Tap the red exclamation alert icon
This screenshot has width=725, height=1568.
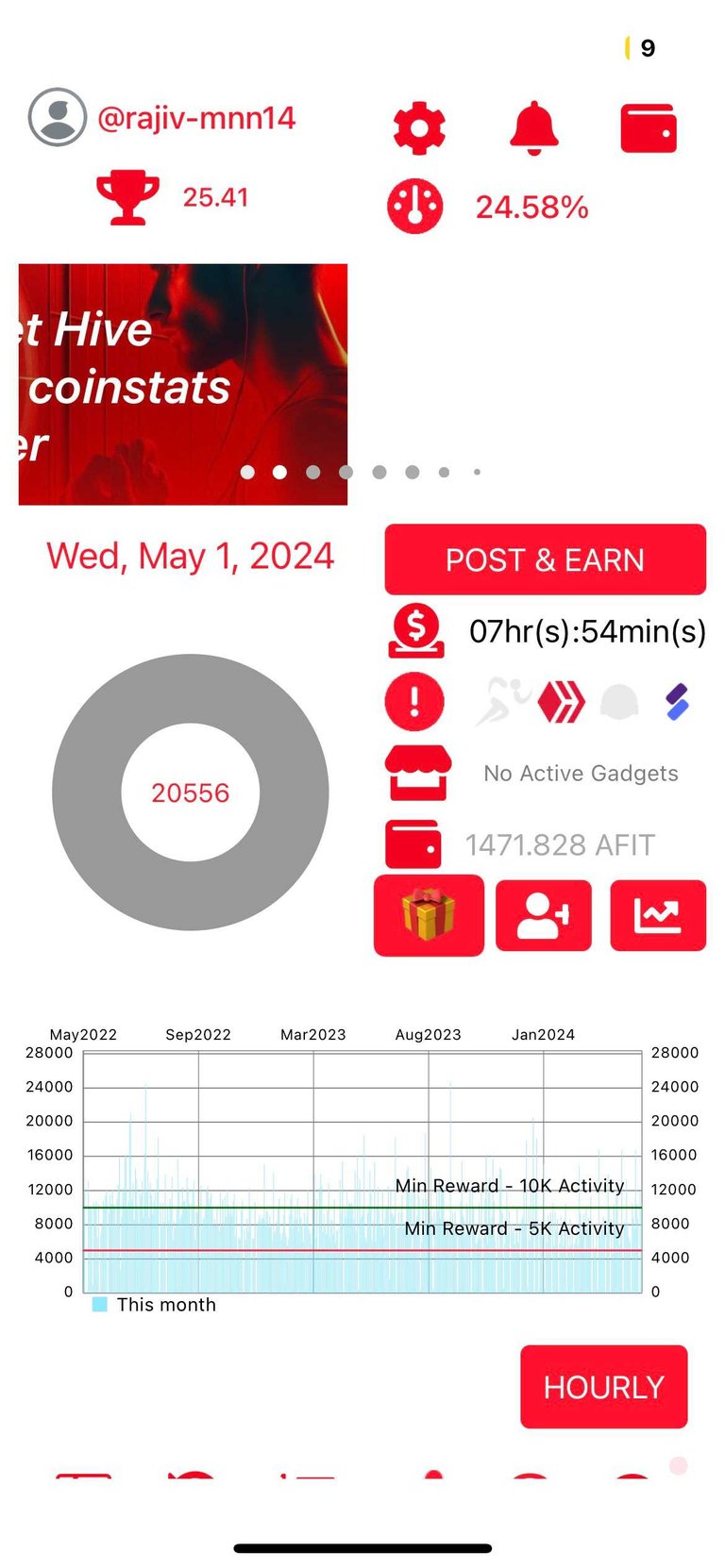tap(414, 702)
